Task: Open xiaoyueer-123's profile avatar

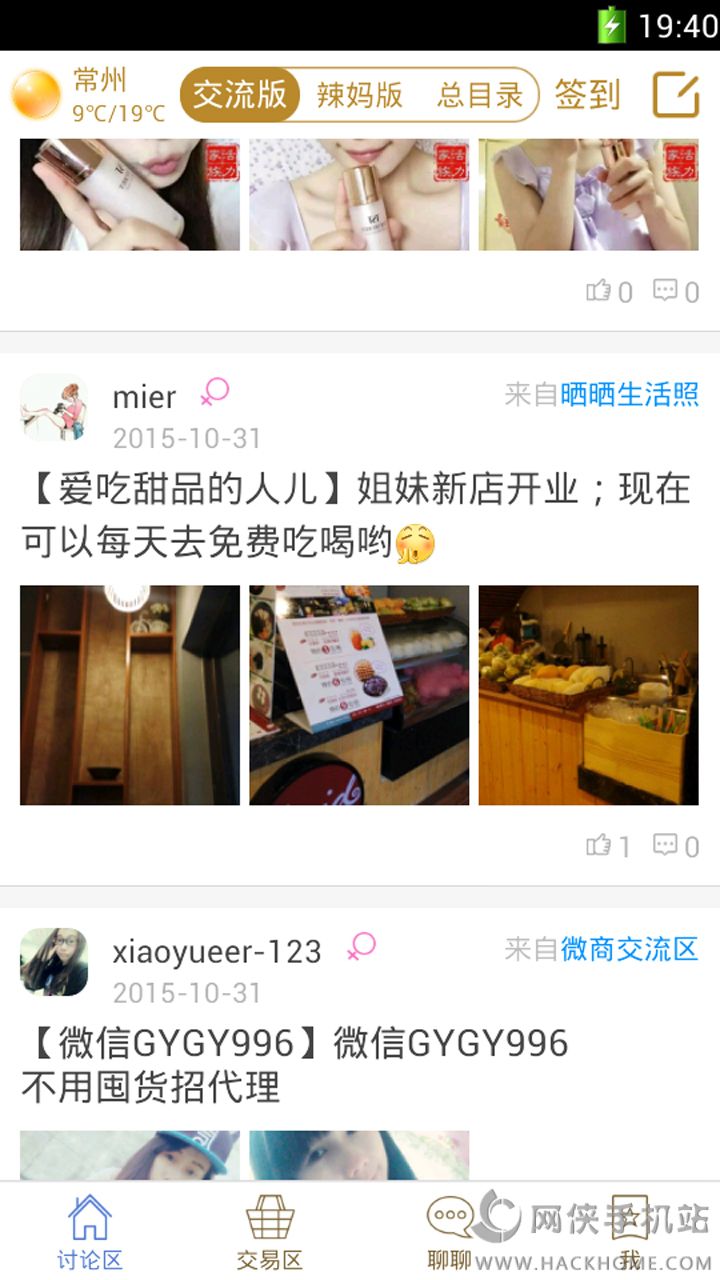Action: (54, 962)
